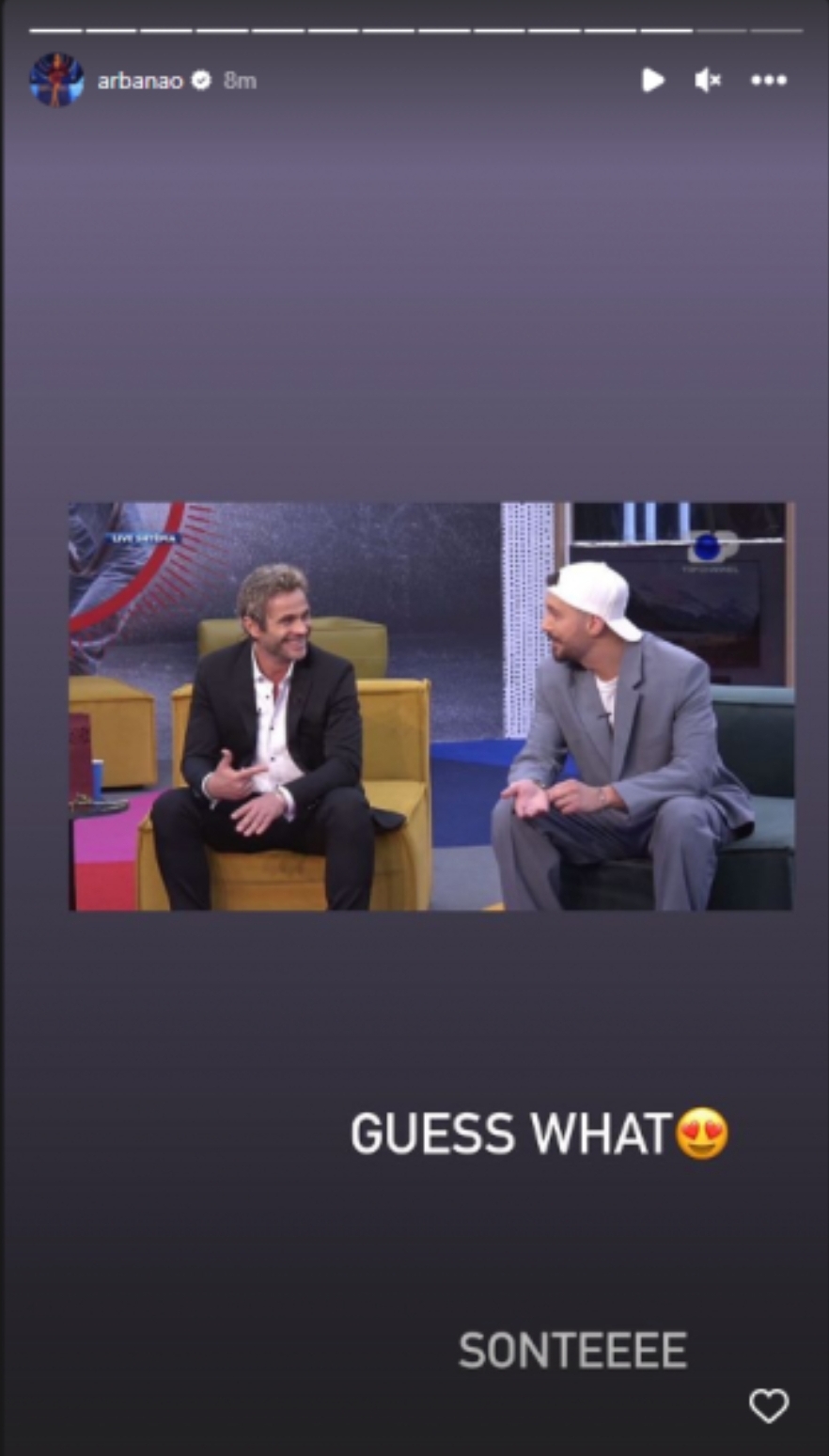Open the three-dot overflow menu
The image size is (829, 1456).
[768, 81]
